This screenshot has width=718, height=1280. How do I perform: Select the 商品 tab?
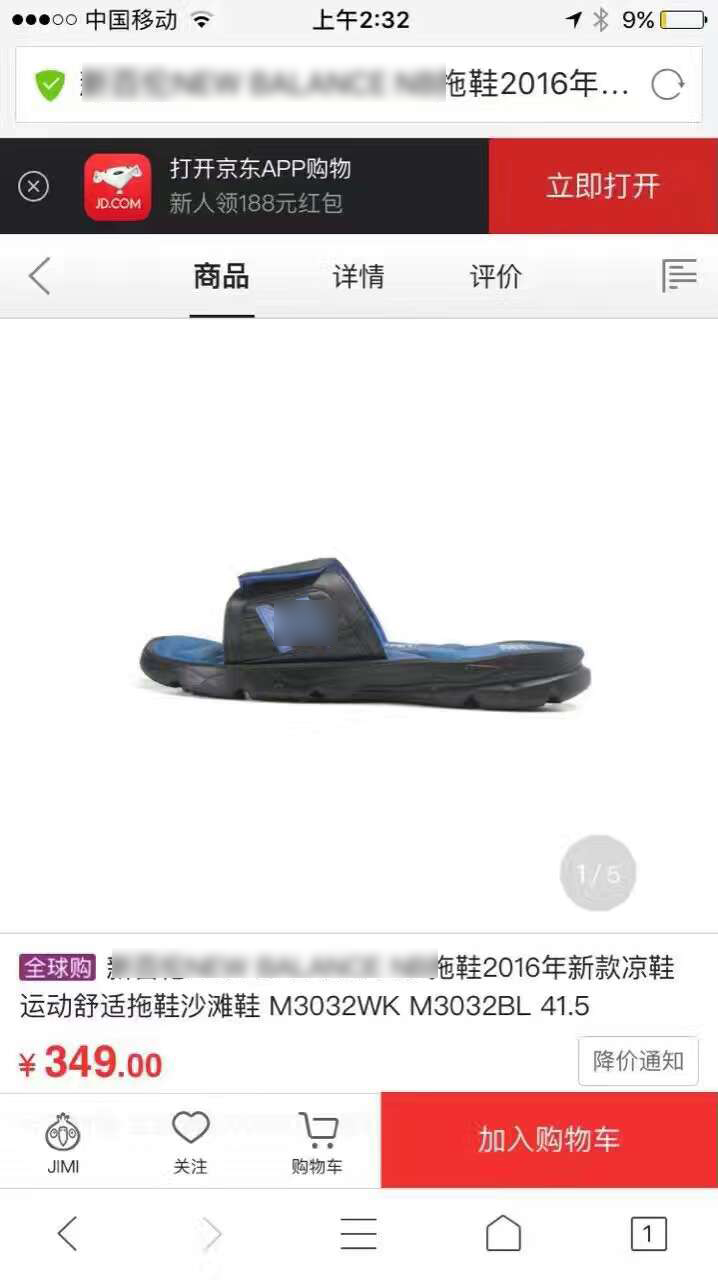[x=221, y=276]
